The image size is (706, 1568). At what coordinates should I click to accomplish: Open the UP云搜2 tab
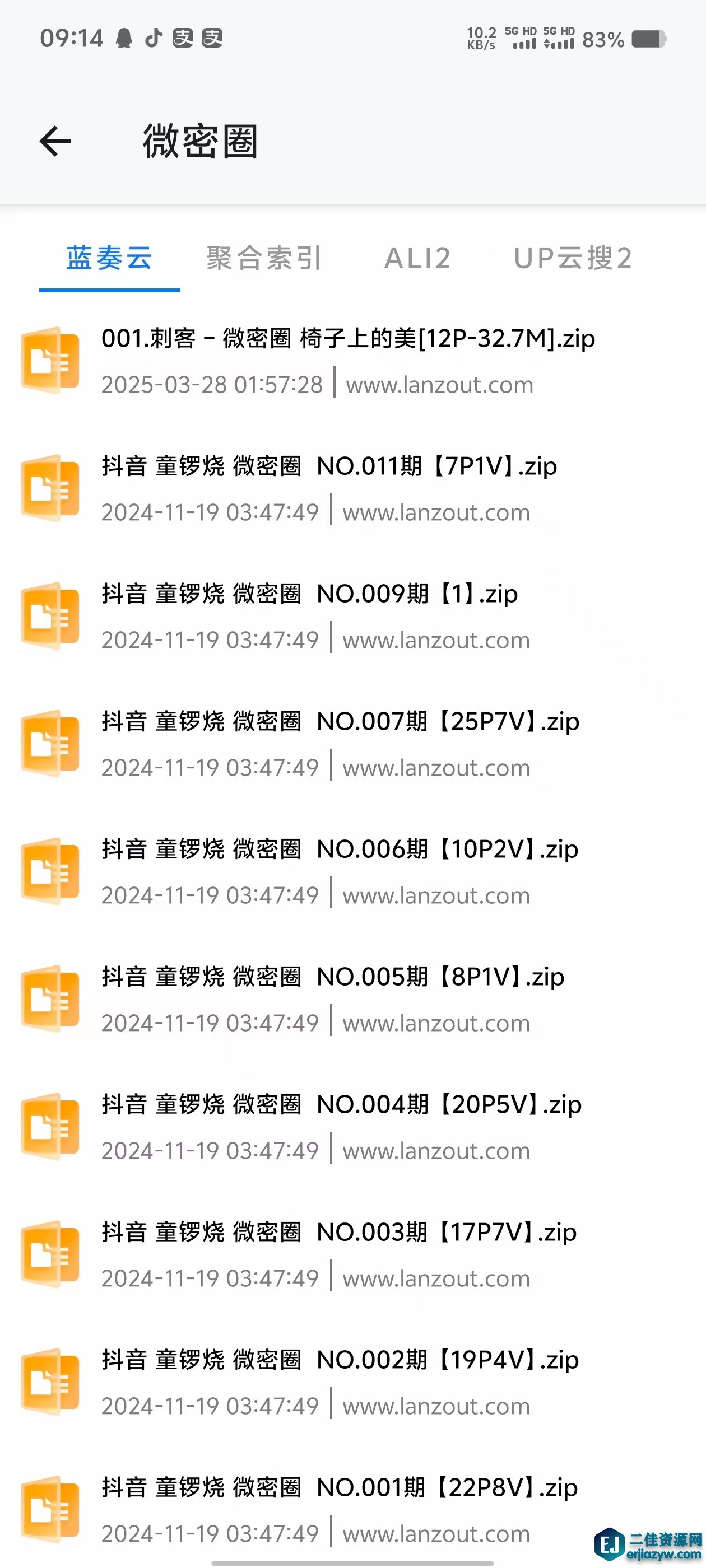[x=573, y=258]
